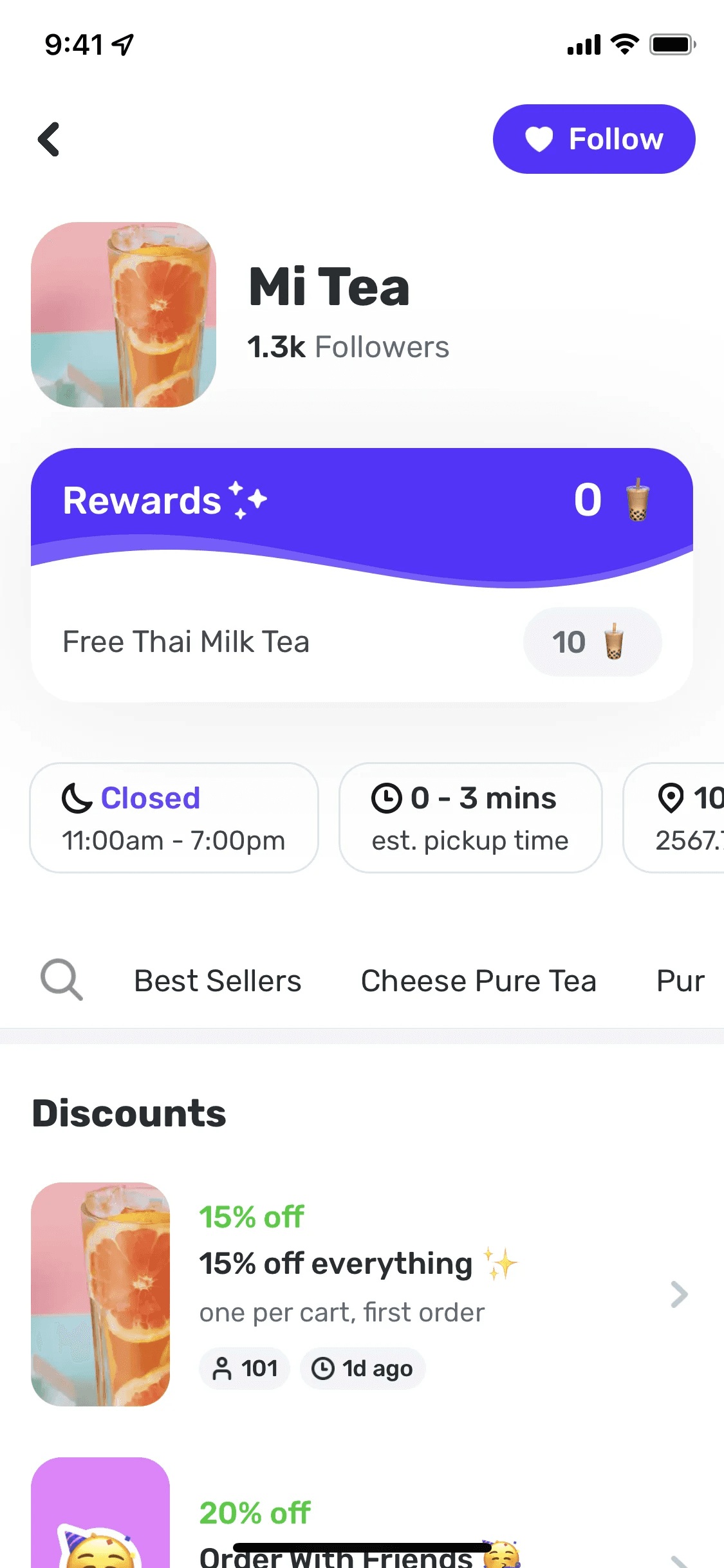
Task: Switch to Cheese Pure Tea category
Action: coord(478,981)
